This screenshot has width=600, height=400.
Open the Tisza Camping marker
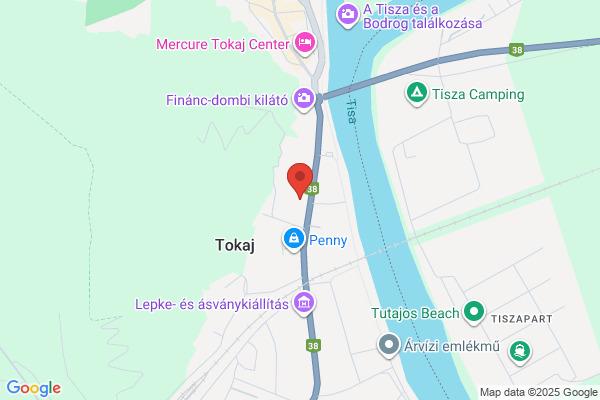click(417, 93)
